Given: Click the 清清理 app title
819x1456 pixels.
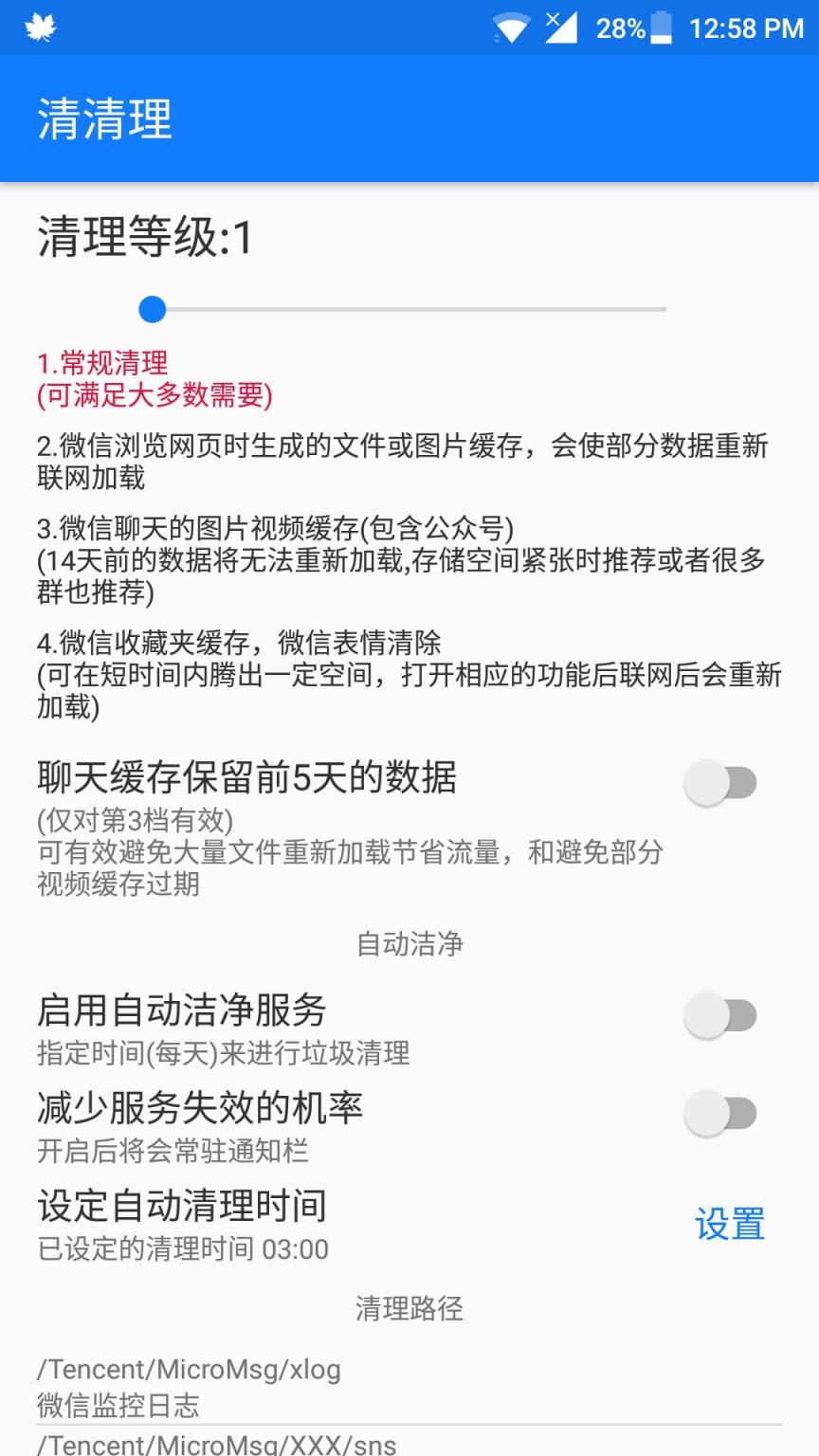Looking at the screenshot, I should click(105, 120).
